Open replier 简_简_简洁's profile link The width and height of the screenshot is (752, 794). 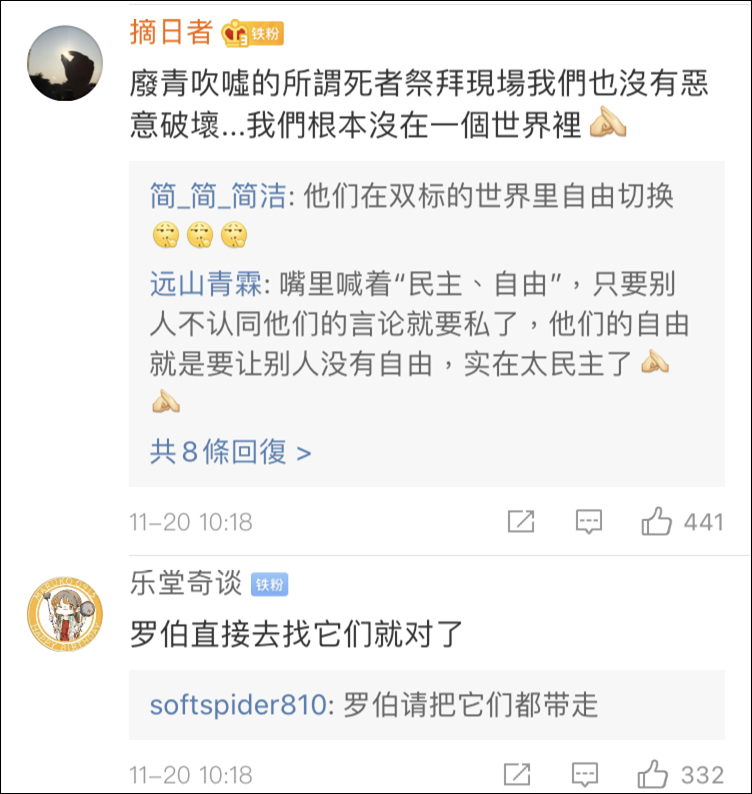pyautogui.click(x=216, y=195)
